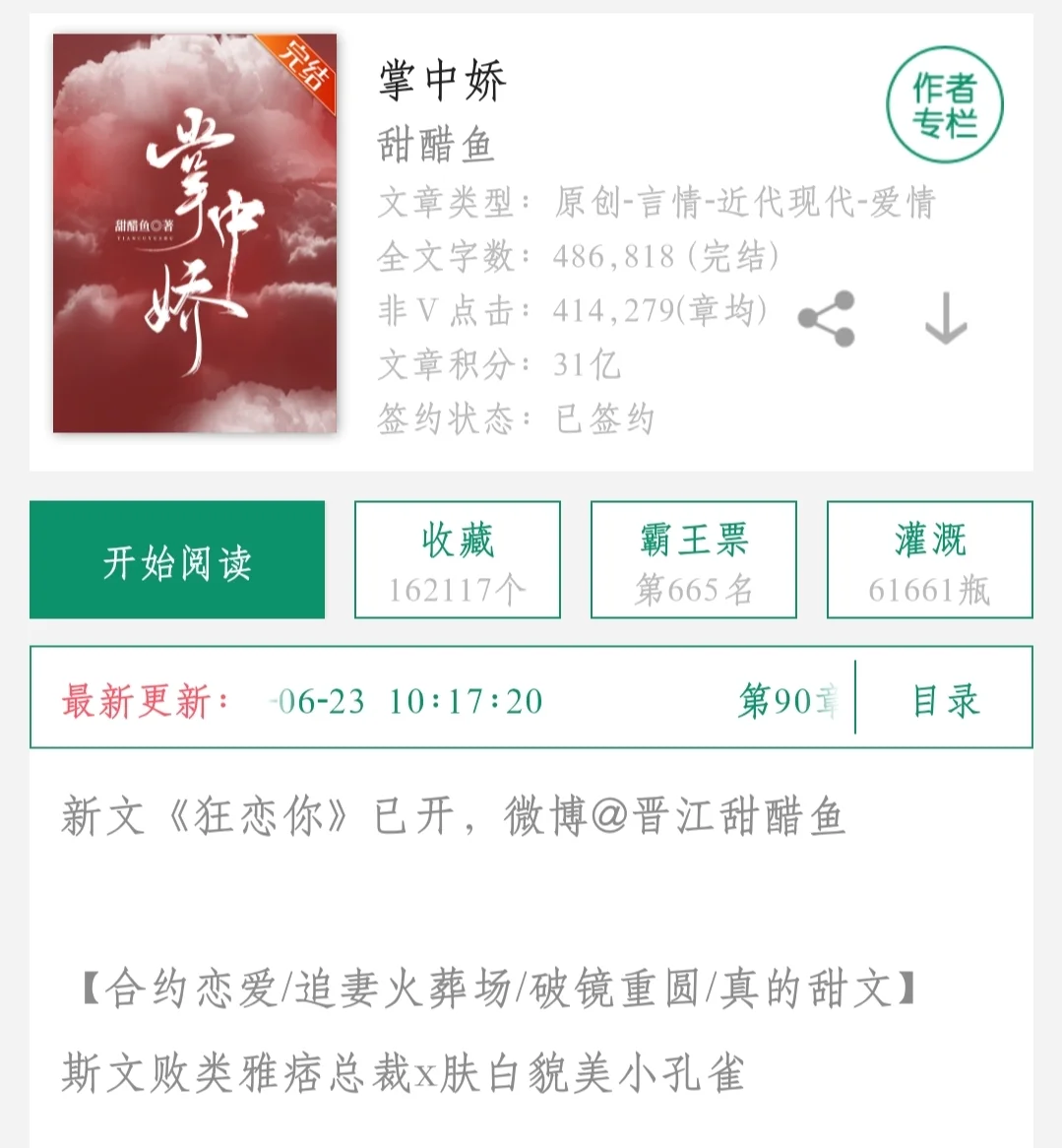Open the 霸王票 ranking panel
The image size is (1062, 1148).
click(x=693, y=558)
